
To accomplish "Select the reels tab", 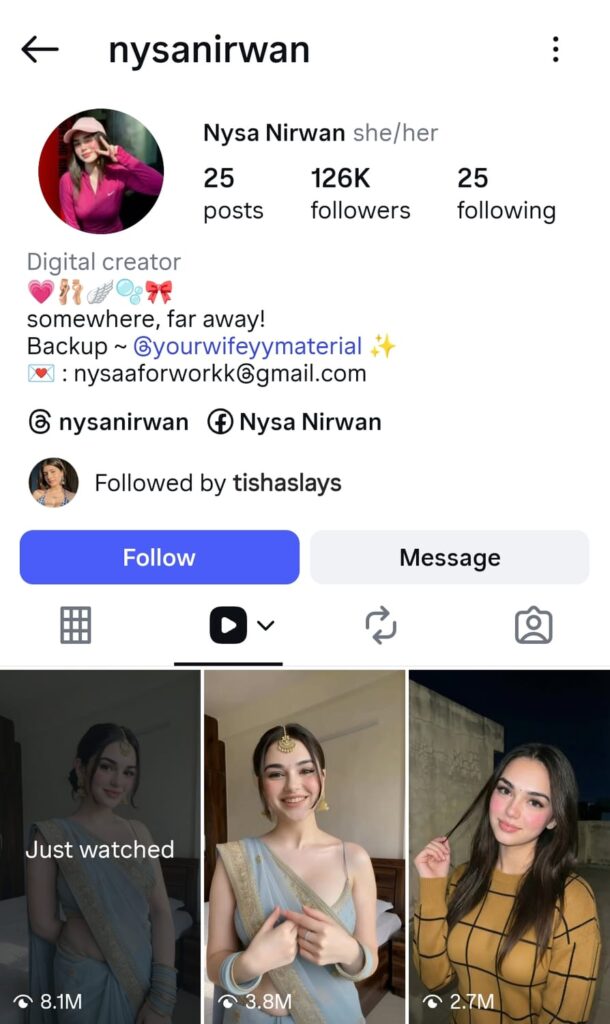I will click(x=229, y=626).
